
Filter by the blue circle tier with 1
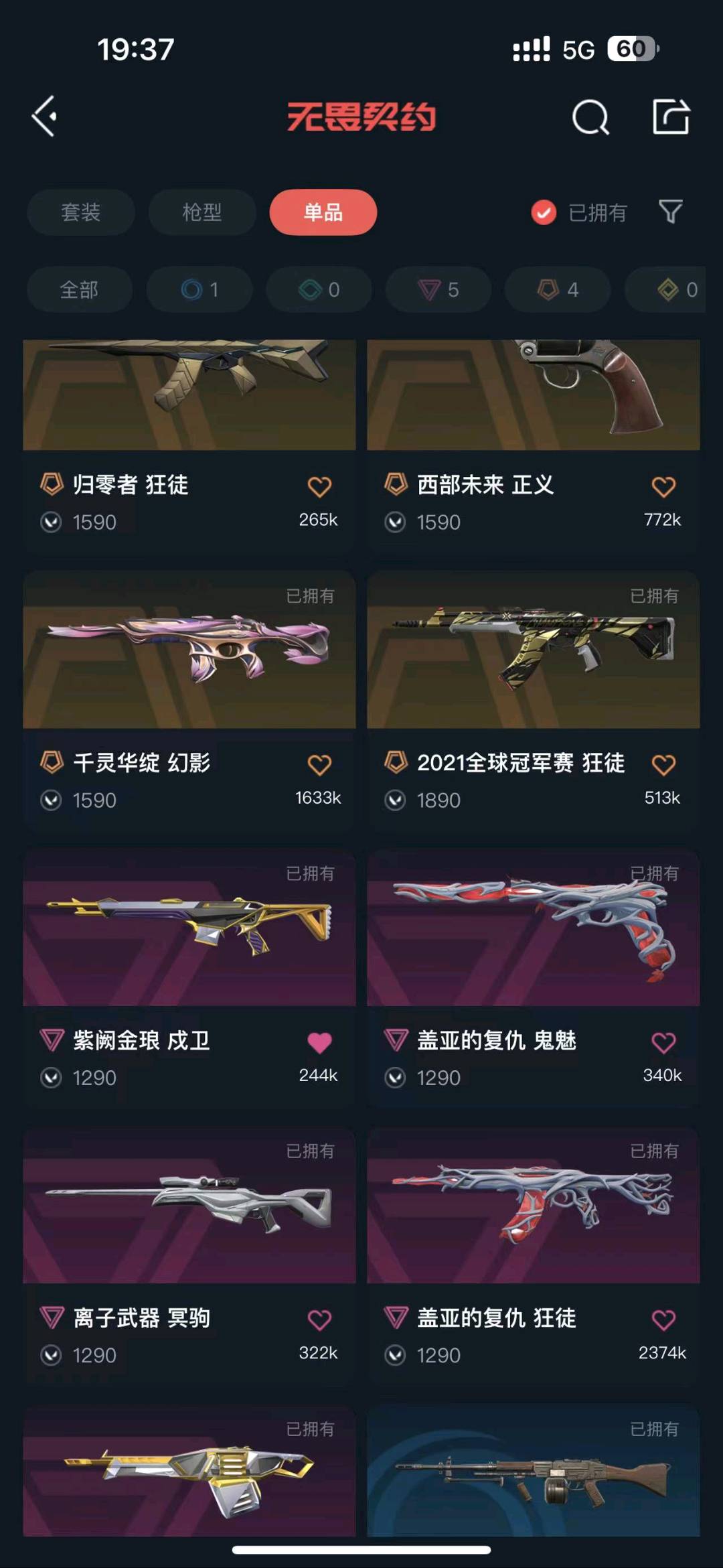coord(199,289)
